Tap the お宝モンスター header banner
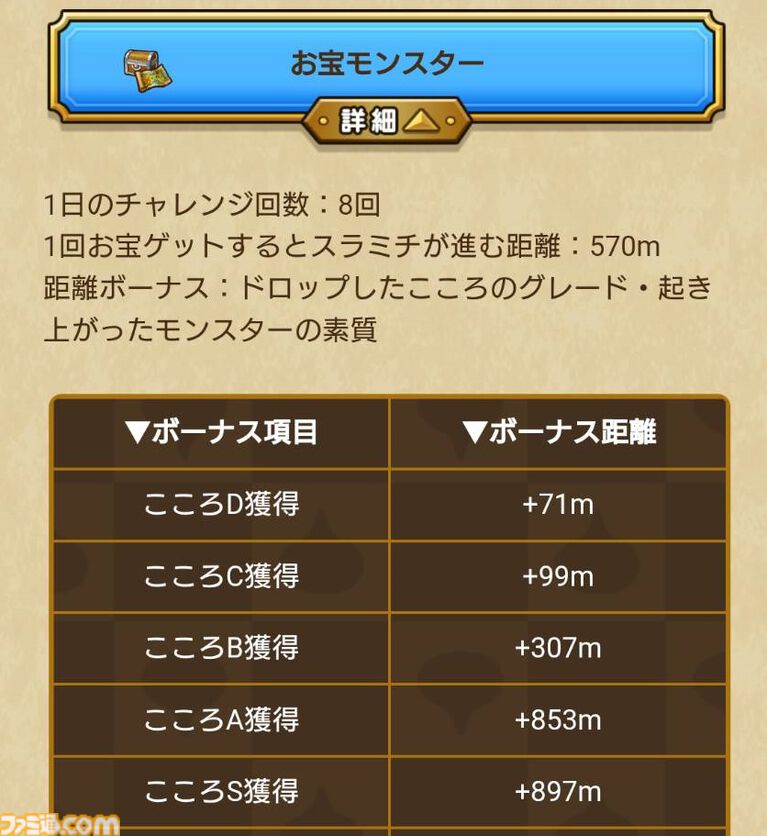 point(386,64)
